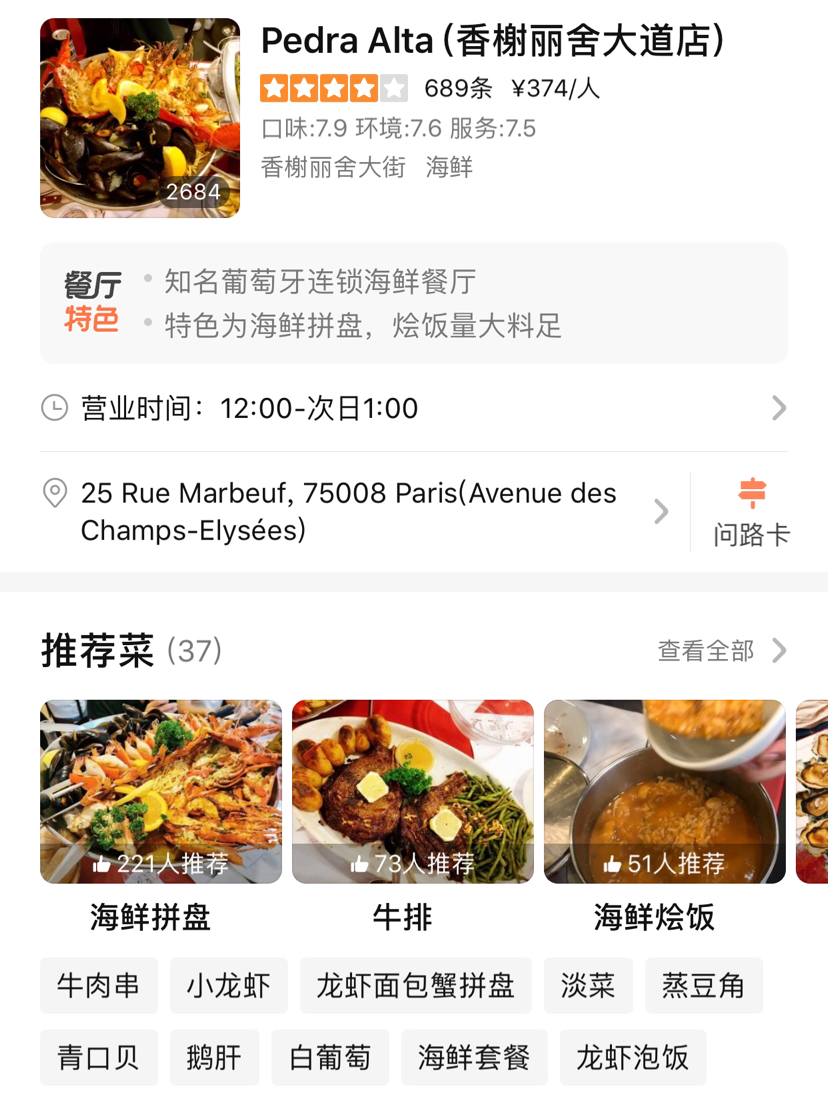This screenshot has height=1103, width=828.
Task: Select the 小龙虾 dish chip
Action: [229, 986]
